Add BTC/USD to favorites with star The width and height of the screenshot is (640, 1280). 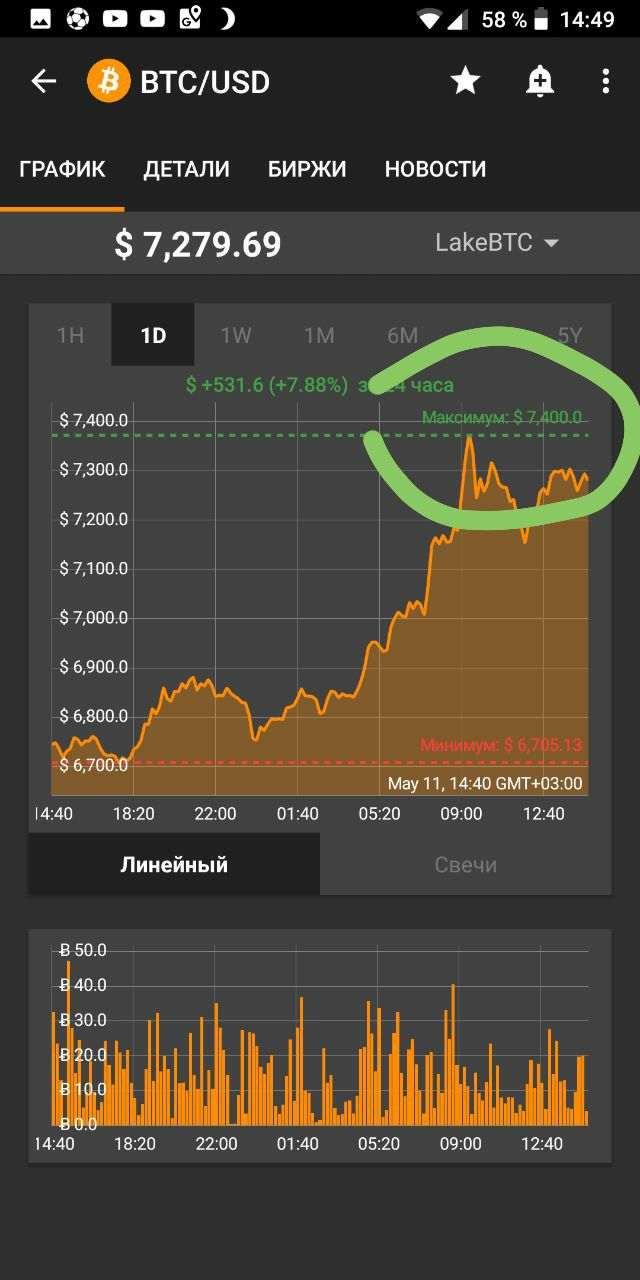(465, 81)
